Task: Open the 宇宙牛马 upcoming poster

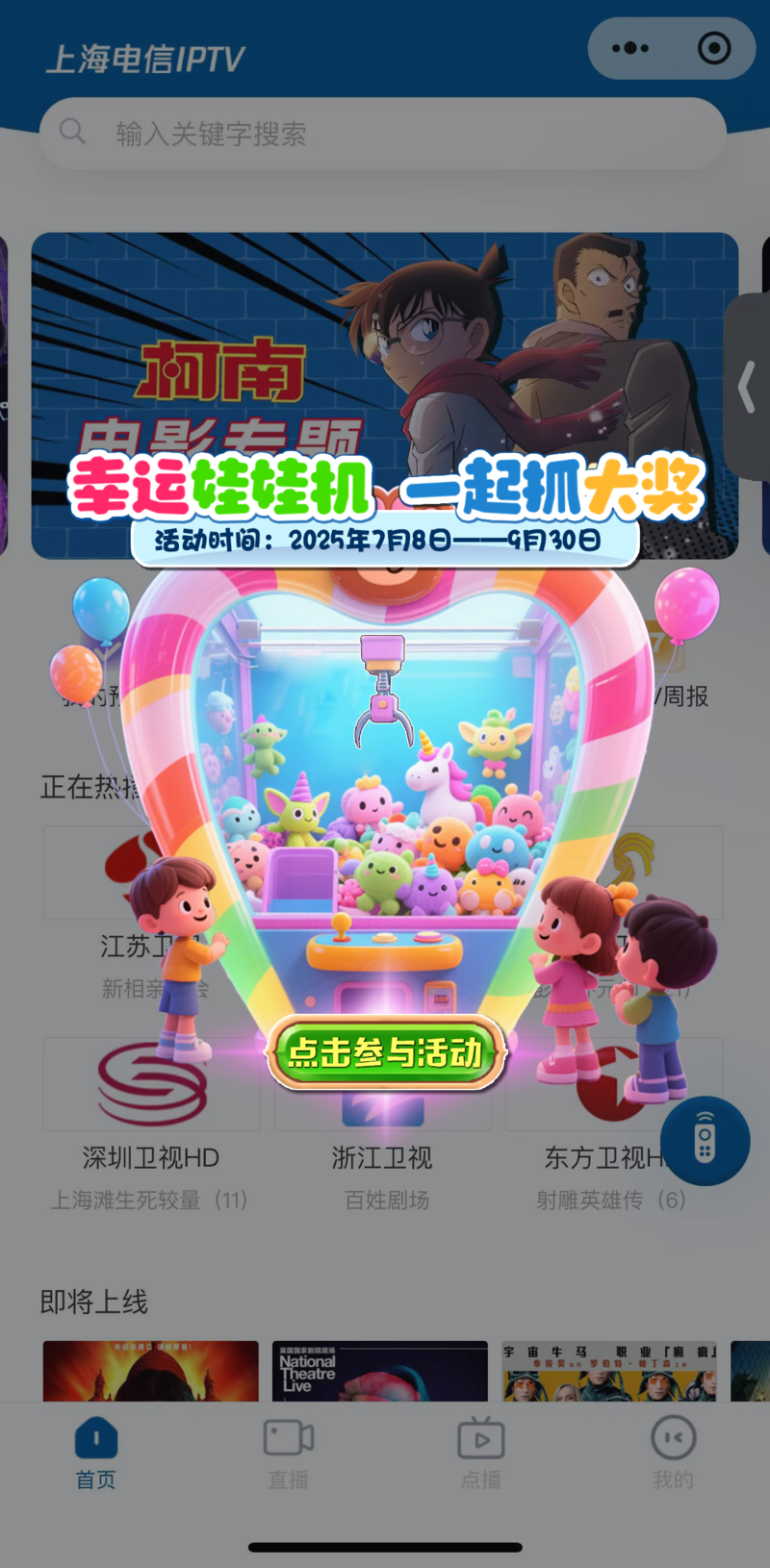Action: [609, 1371]
